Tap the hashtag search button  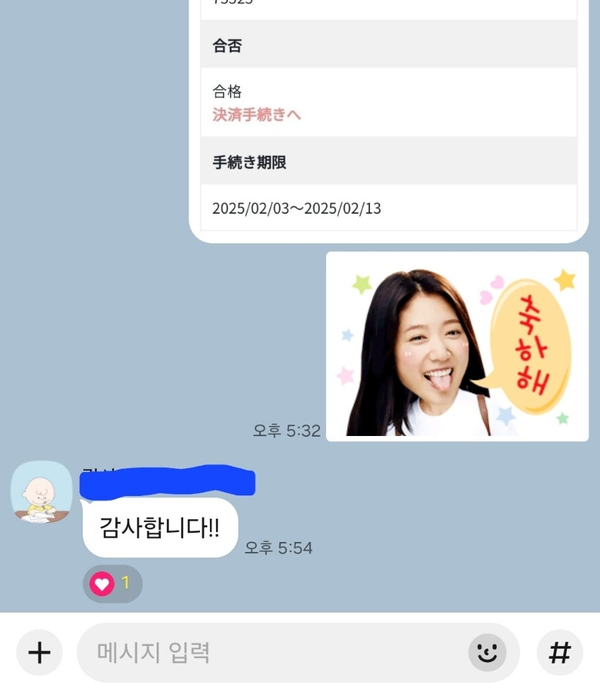pos(560,653)
